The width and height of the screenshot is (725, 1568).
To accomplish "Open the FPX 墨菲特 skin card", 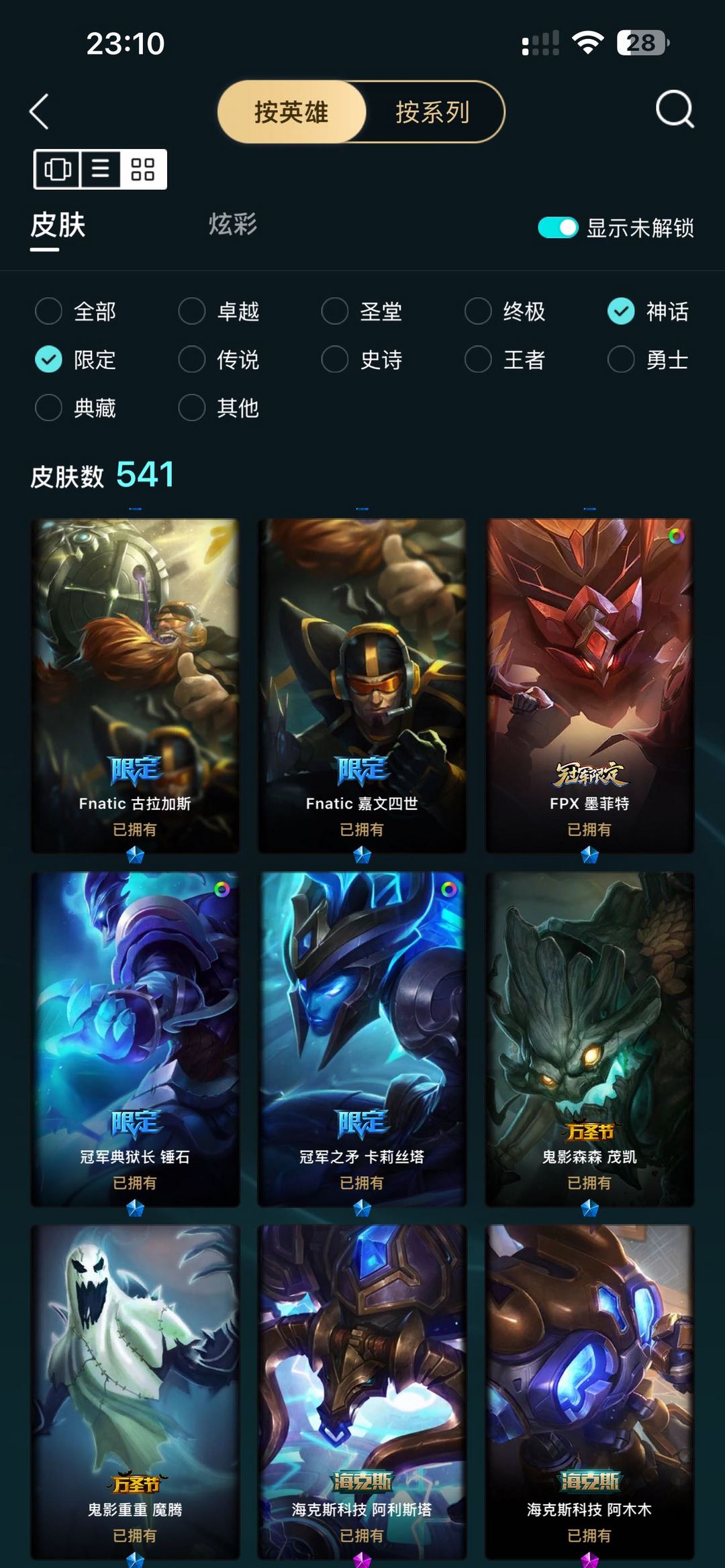I will click(x=589, y=684).
